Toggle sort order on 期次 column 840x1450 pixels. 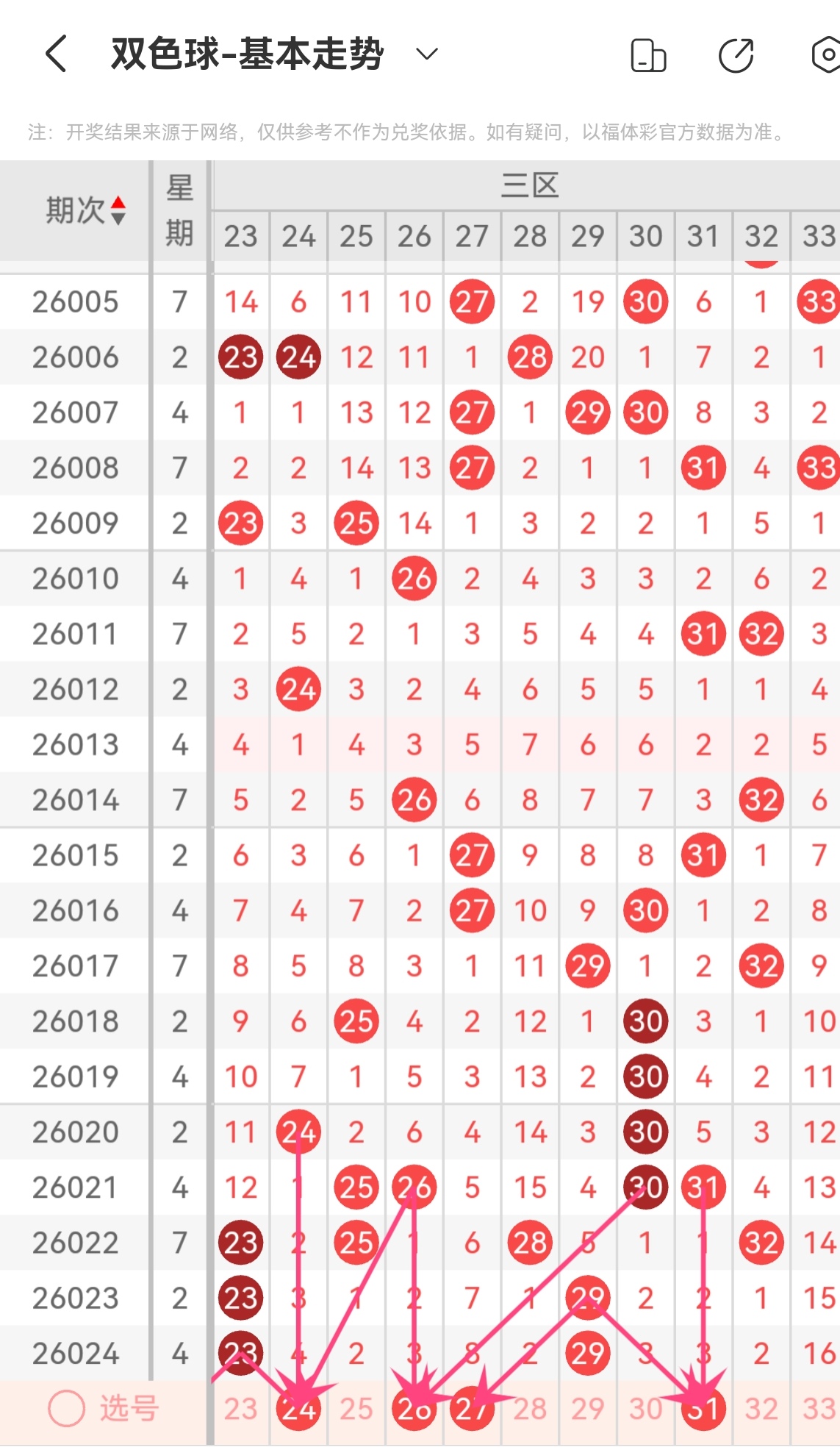point(118,211)
